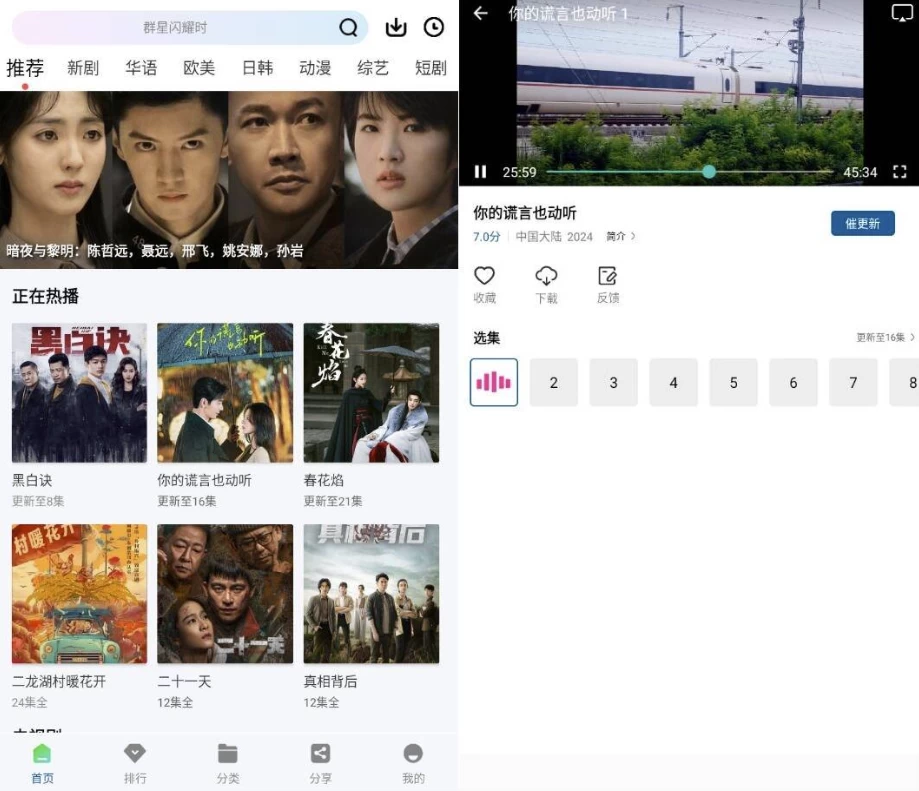Image resolution: width=919 pixels, height=791 pixels.
Task: Select episode 5
Action: 733,383
